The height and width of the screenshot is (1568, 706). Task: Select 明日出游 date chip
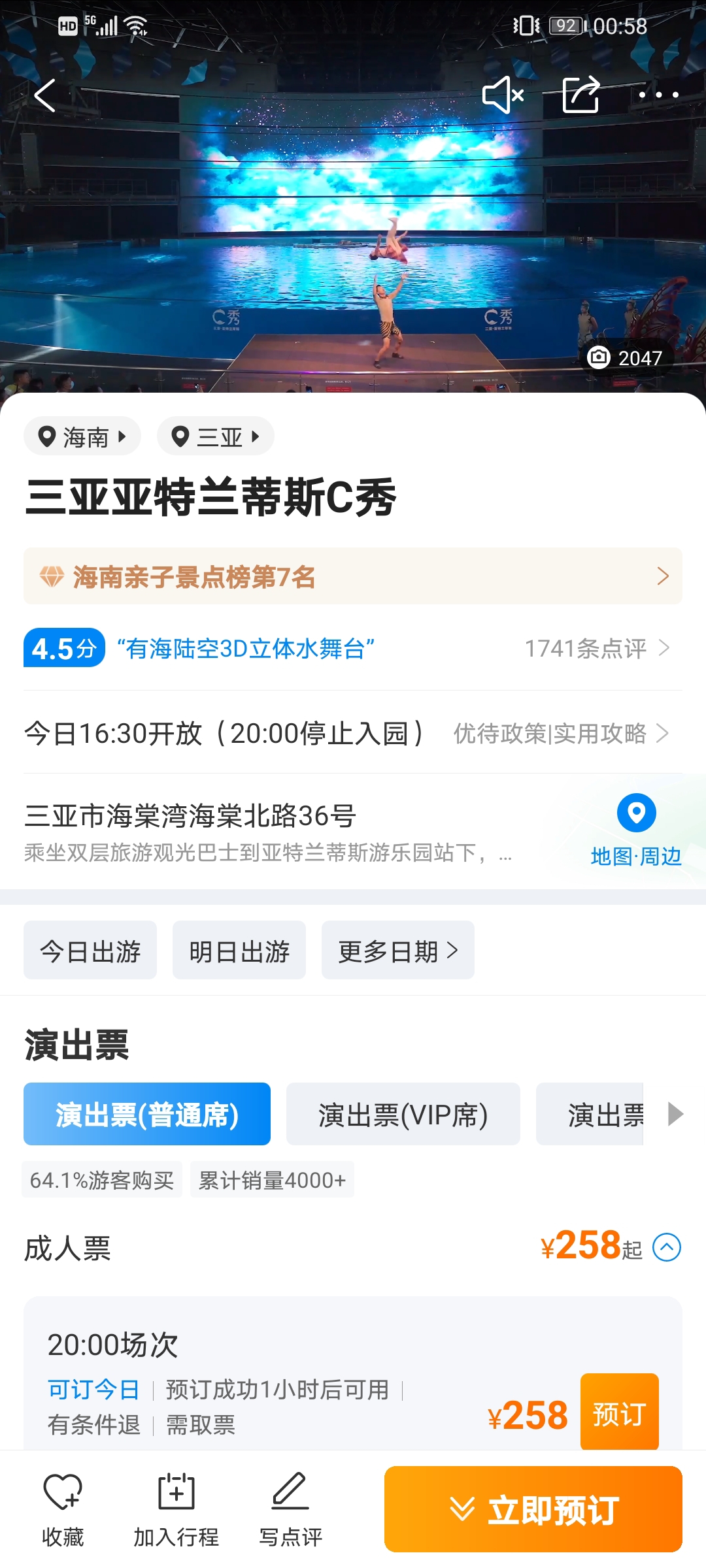pos(239,951)
